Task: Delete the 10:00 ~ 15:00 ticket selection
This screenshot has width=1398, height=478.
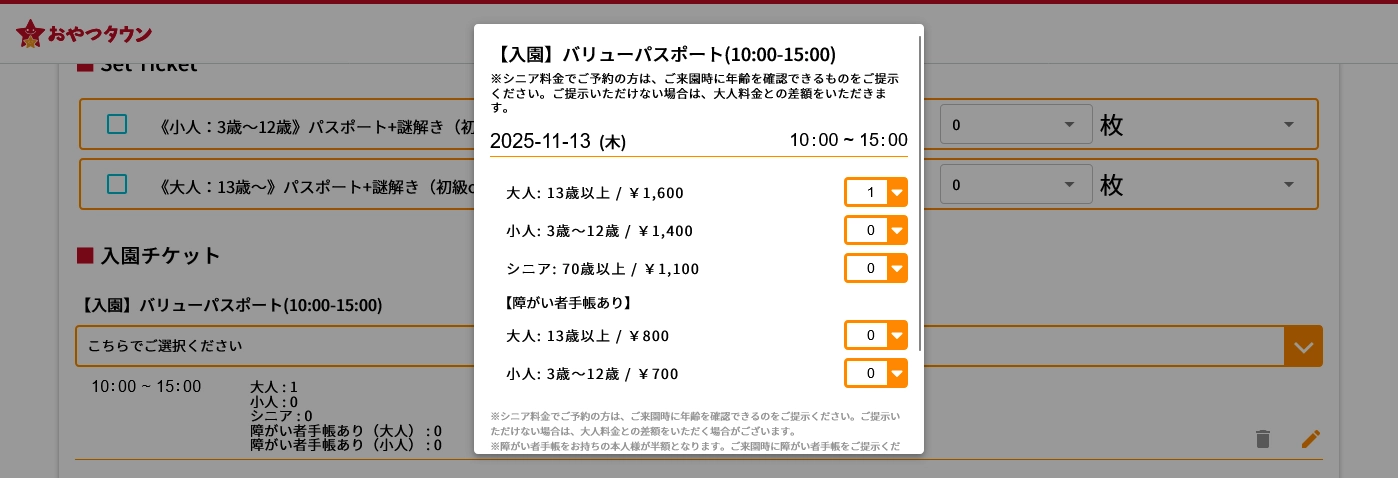Action: [x=1263, y=439]
